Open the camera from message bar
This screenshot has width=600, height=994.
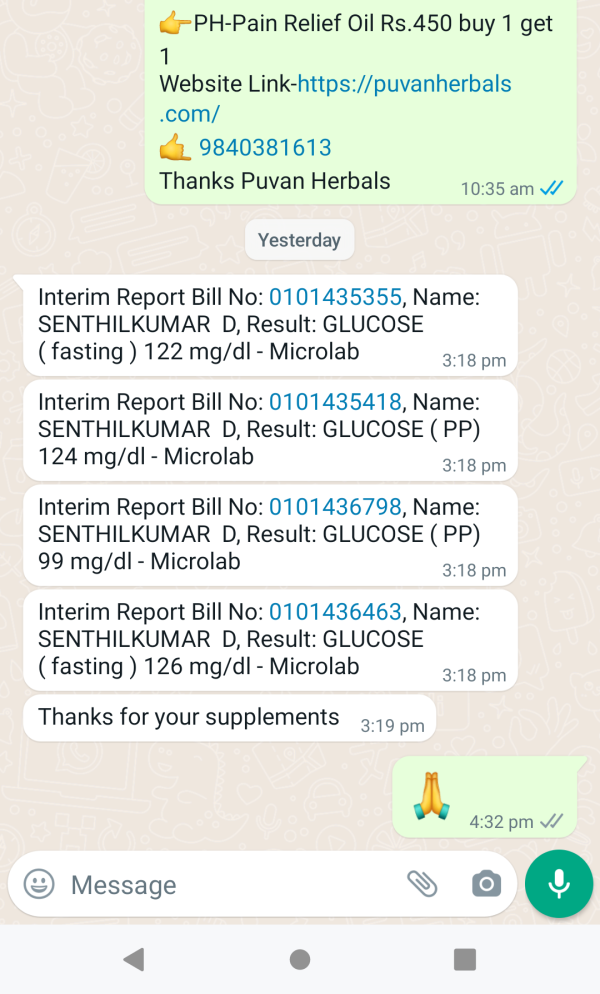(x=486, y=884)
